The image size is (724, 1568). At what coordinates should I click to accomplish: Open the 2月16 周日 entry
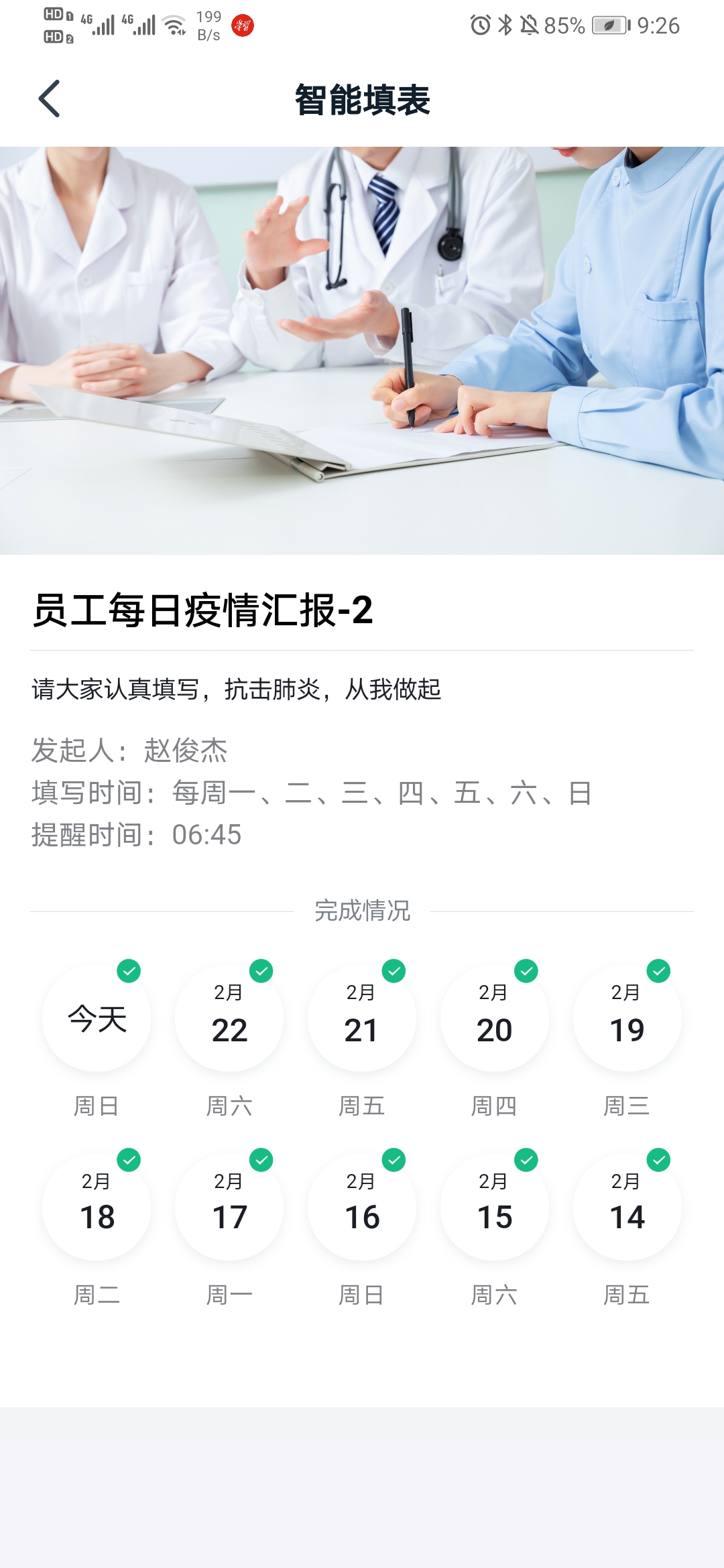coord(362,1206)
